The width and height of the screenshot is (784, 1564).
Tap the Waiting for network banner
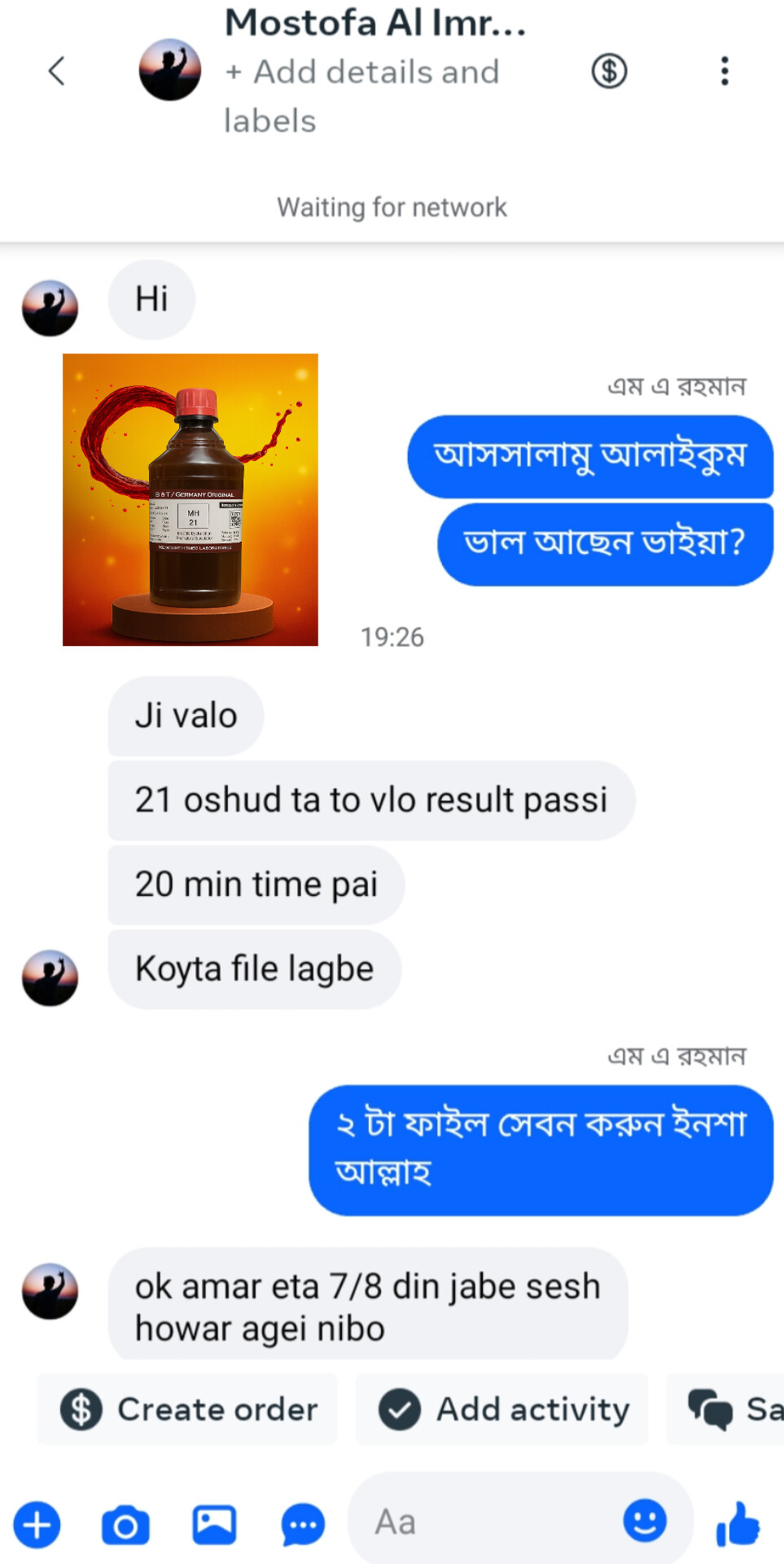[392, 207]
